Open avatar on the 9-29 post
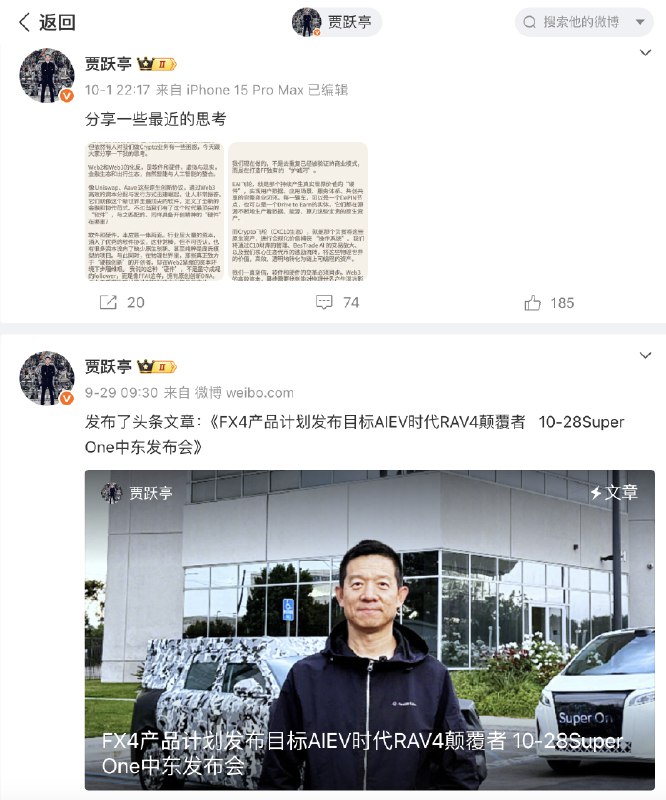666x800 pixels. (47, 378)
